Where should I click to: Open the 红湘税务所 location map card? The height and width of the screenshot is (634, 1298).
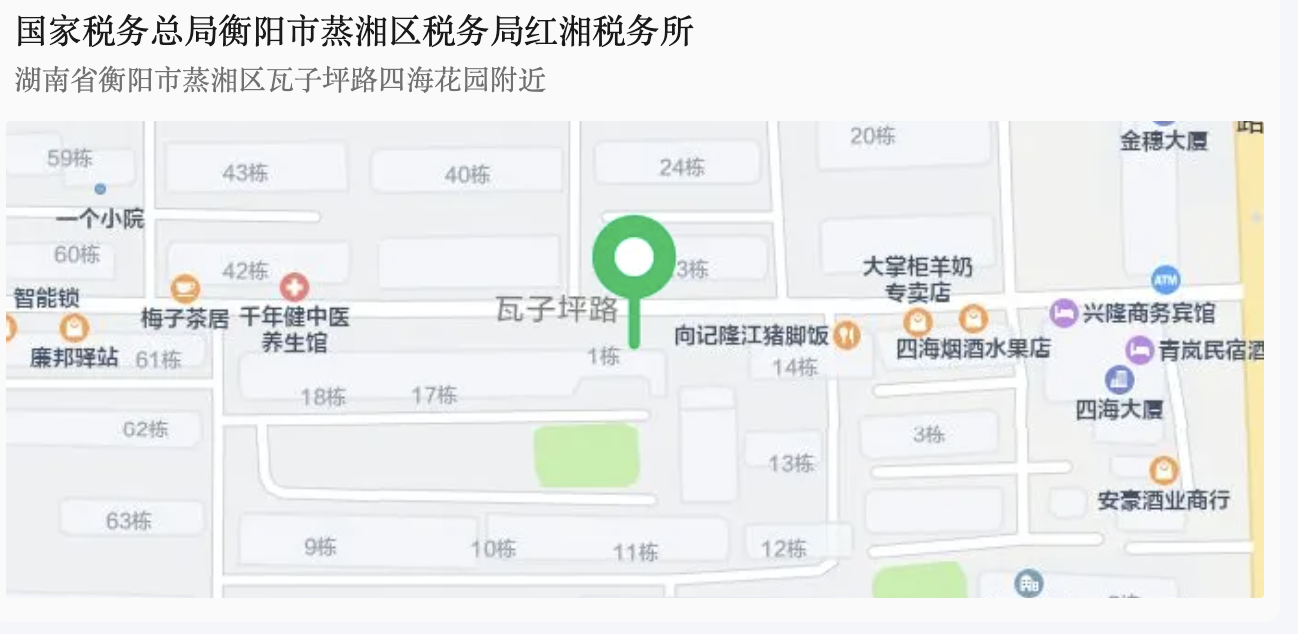[634, 358]
